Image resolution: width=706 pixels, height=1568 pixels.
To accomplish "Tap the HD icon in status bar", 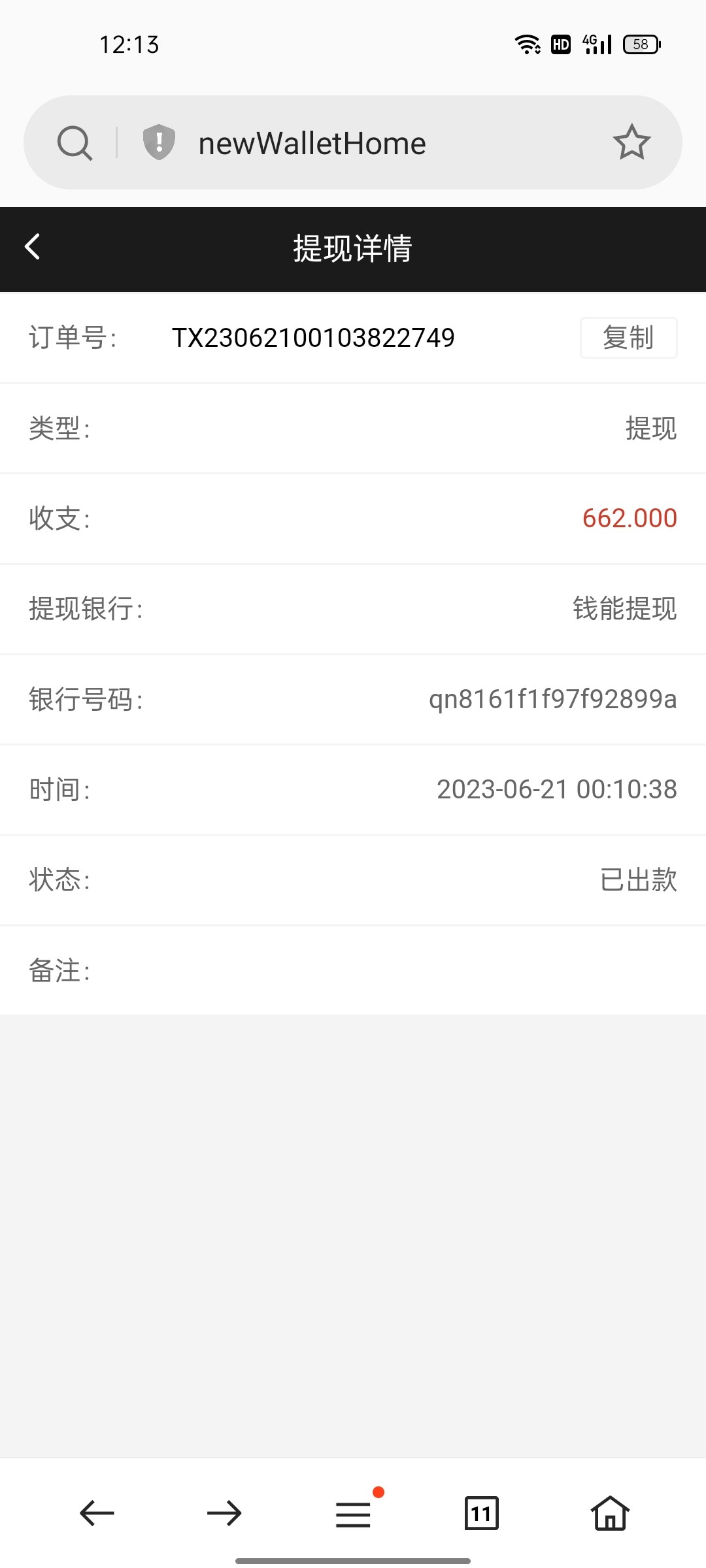I will tap(560, 44).
